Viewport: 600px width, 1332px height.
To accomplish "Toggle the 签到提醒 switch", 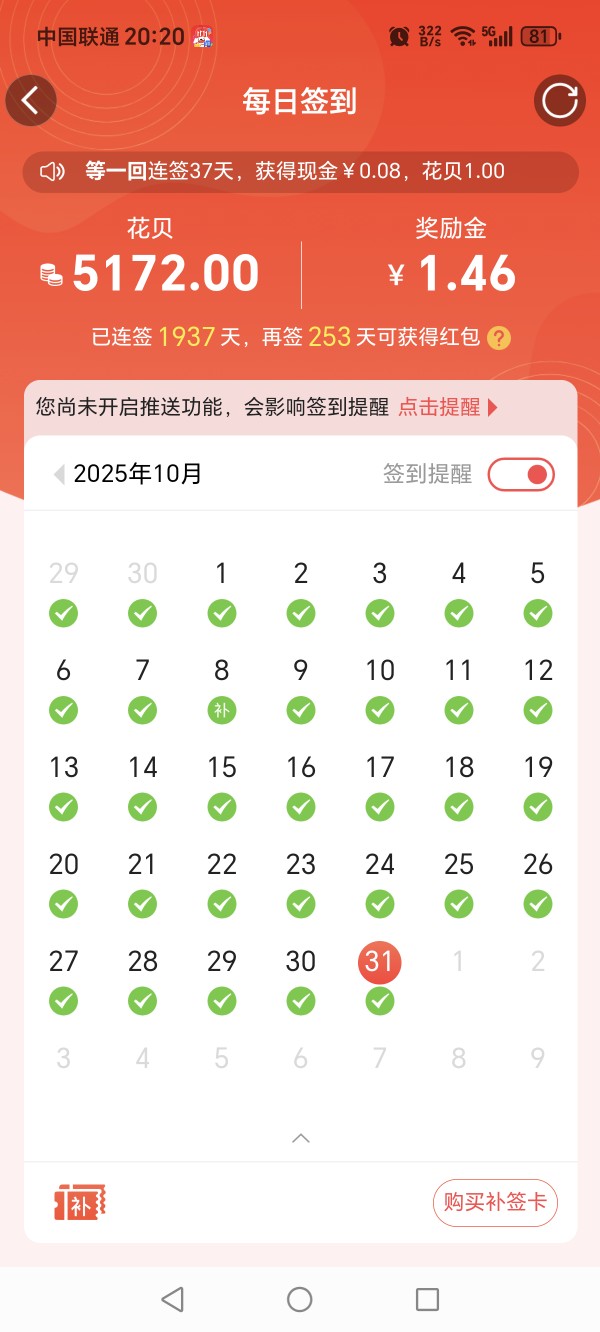I will click(x=521, y=474).
